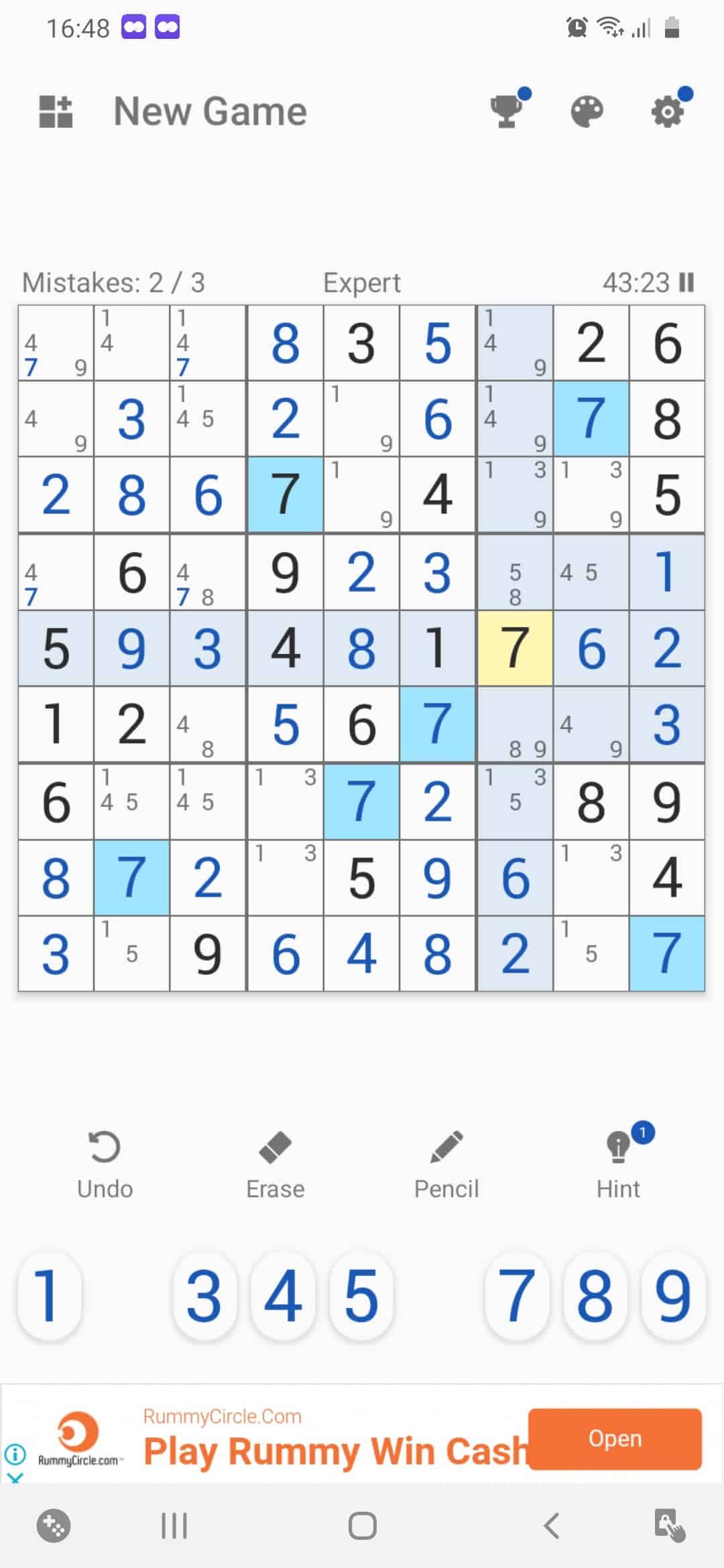724x1568 pixels.
Task: Toggle Pencil notes mode
Action: (x=446, y=1165)
